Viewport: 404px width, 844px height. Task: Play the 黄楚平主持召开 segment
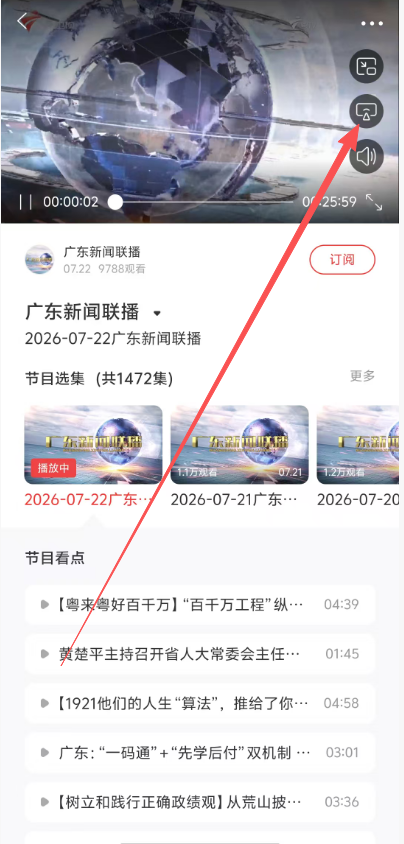tap(200, 654)
